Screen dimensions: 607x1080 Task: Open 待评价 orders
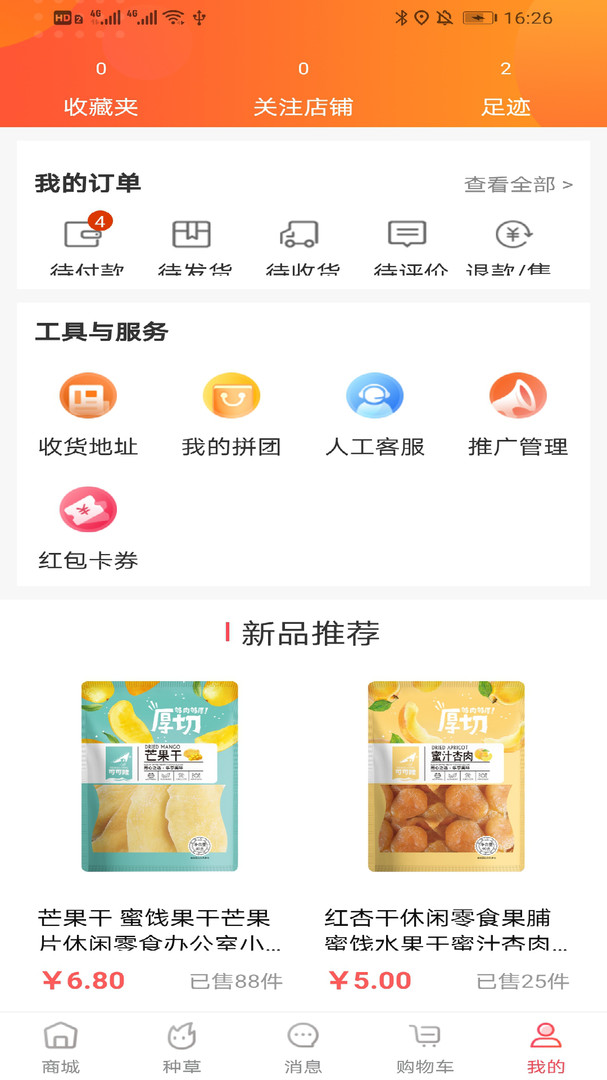click(408, 243)
